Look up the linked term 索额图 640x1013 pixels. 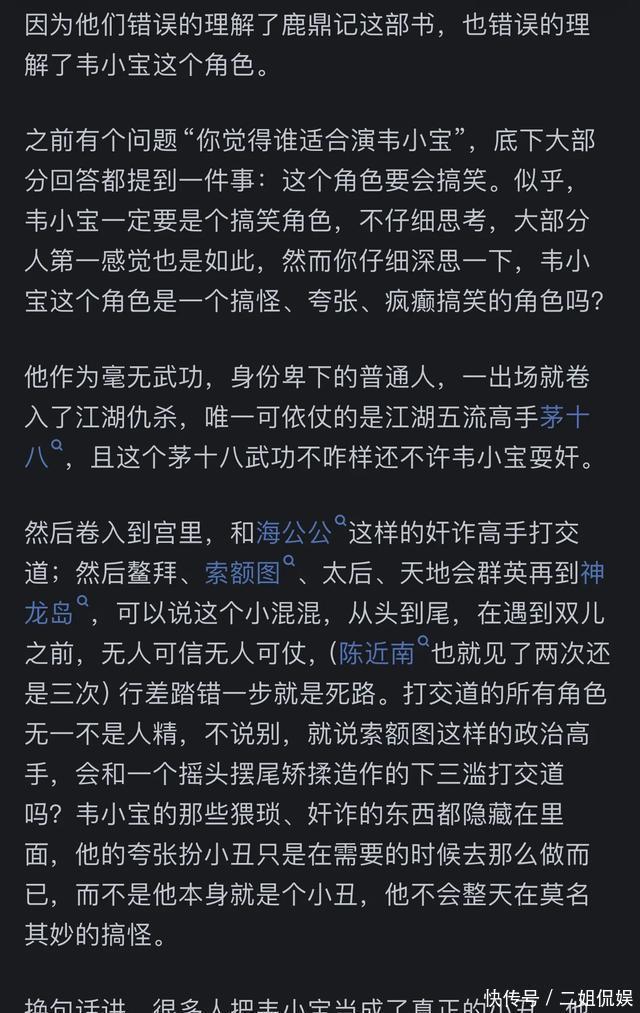click(243, 572)
